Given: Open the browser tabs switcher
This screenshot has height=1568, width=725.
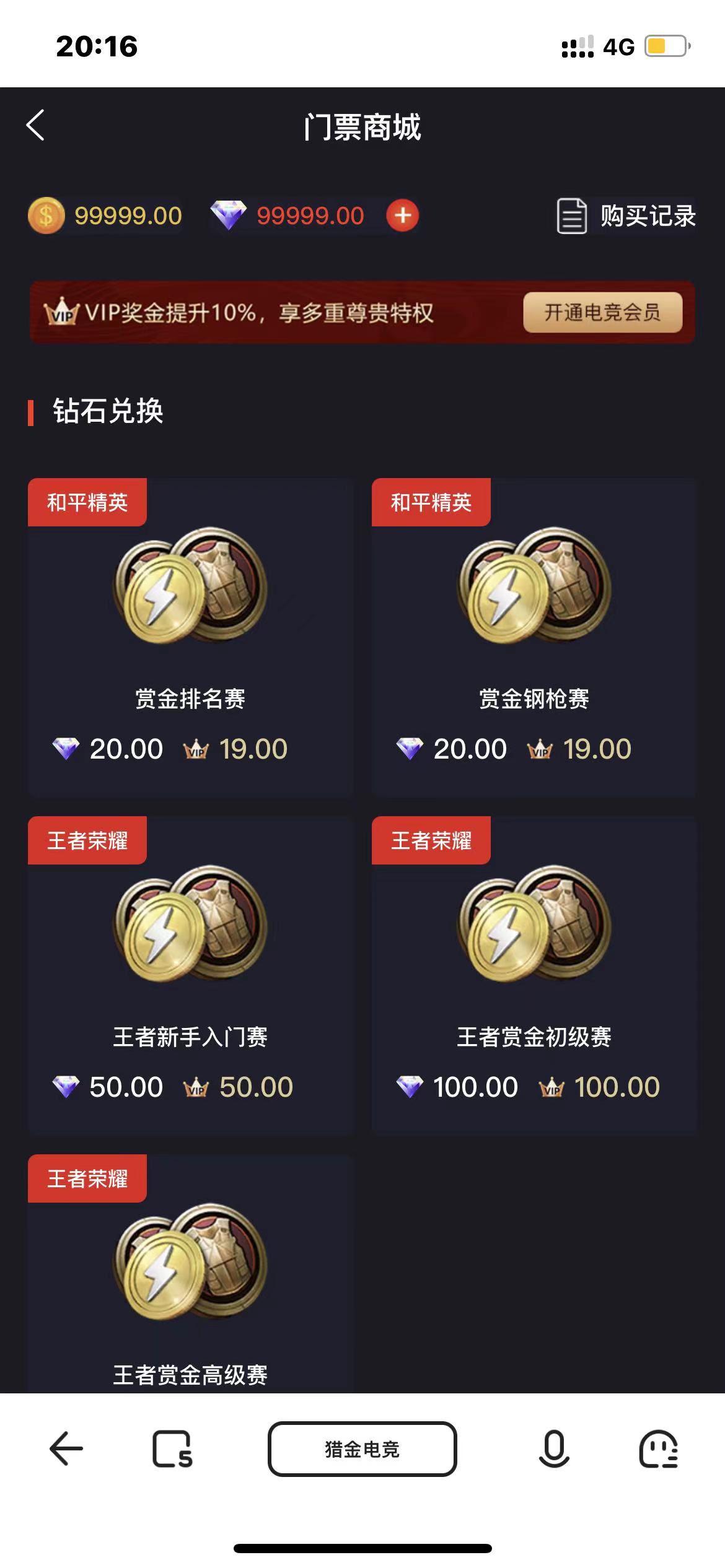Looking at the screenshot, I should (x=172, y=1449).
